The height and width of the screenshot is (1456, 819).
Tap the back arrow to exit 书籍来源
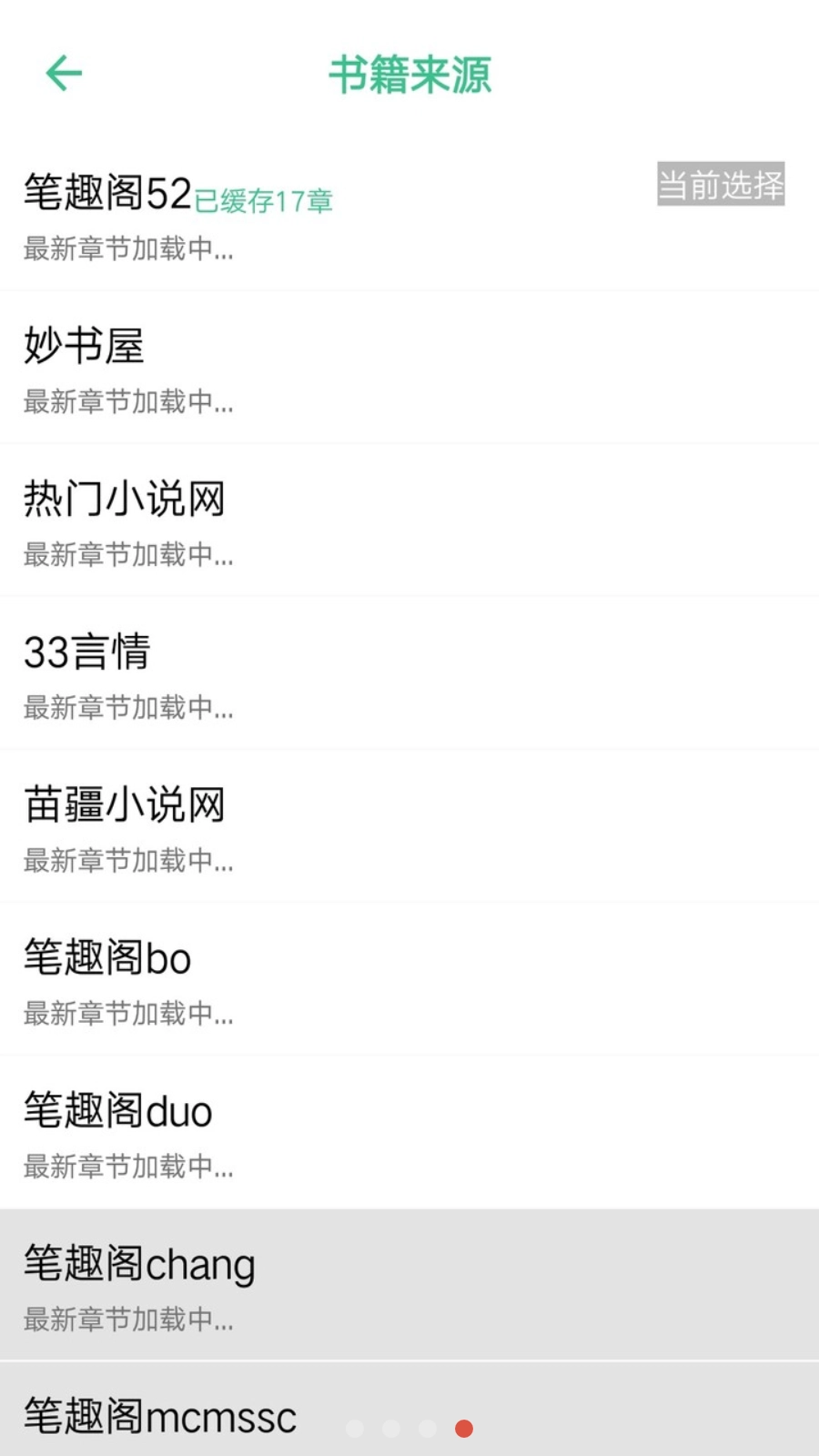[62, 73]
